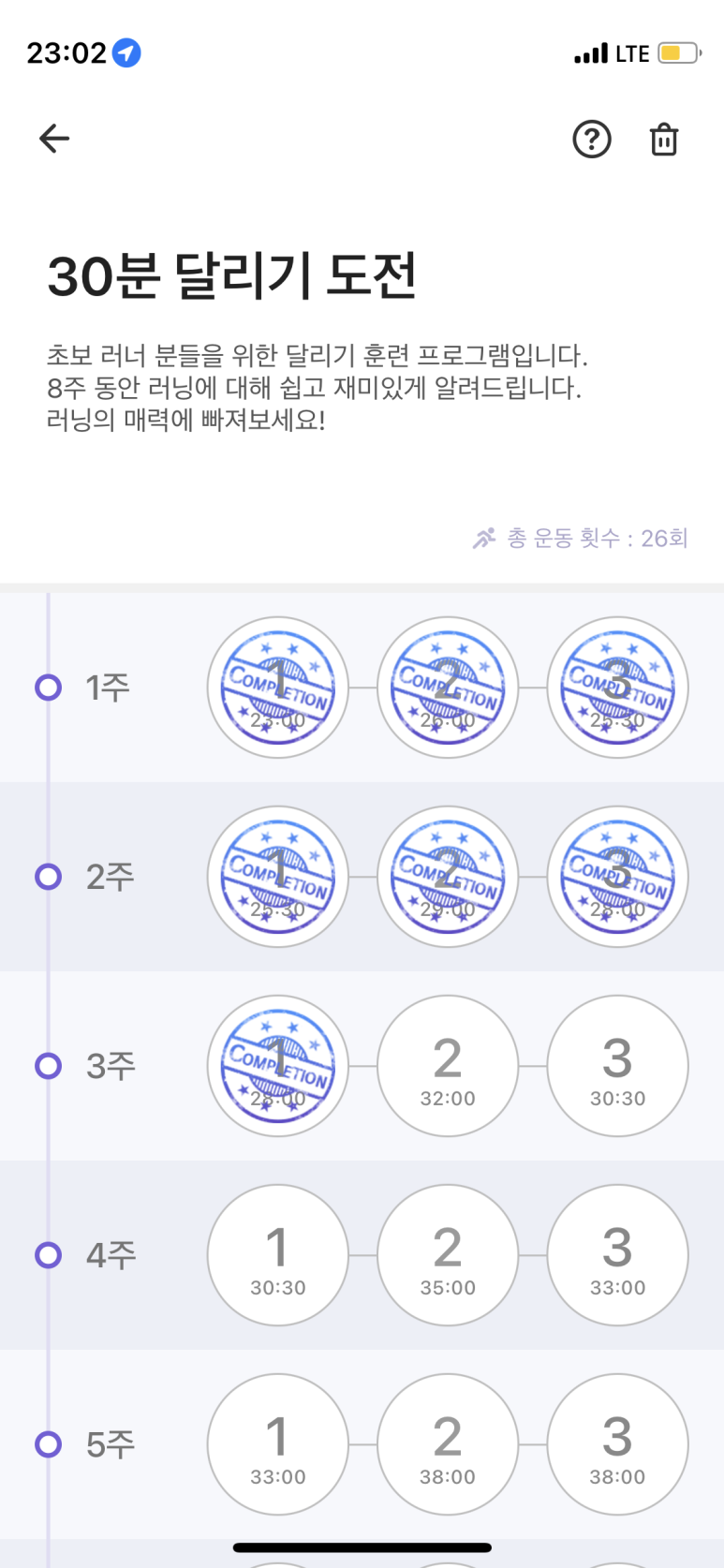Start week 3 session 2 (32:00)
Image resolution: width=724 pixels, height=1568 pixels.
pyautogui.click(x=448, y=1066)
